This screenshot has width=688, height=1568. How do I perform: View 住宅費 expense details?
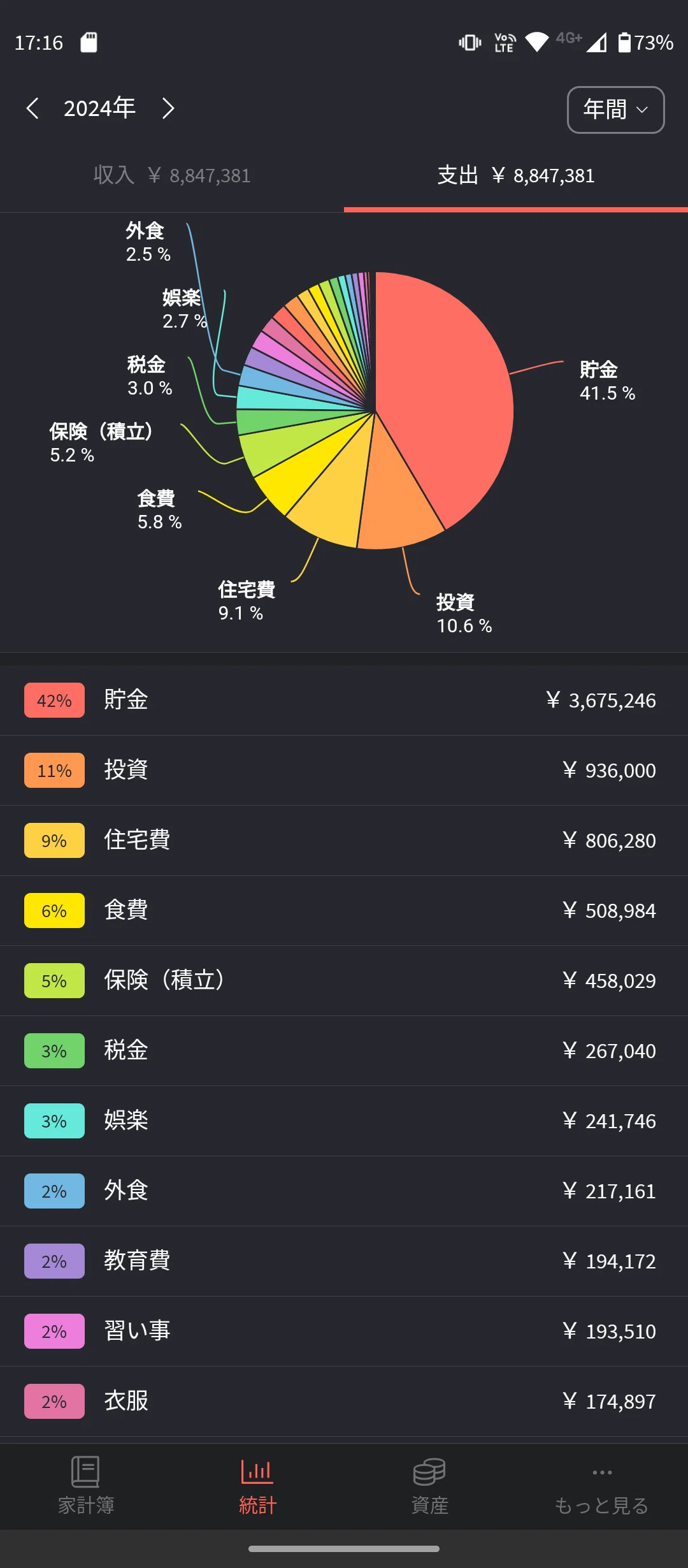[x=344, y=841]
